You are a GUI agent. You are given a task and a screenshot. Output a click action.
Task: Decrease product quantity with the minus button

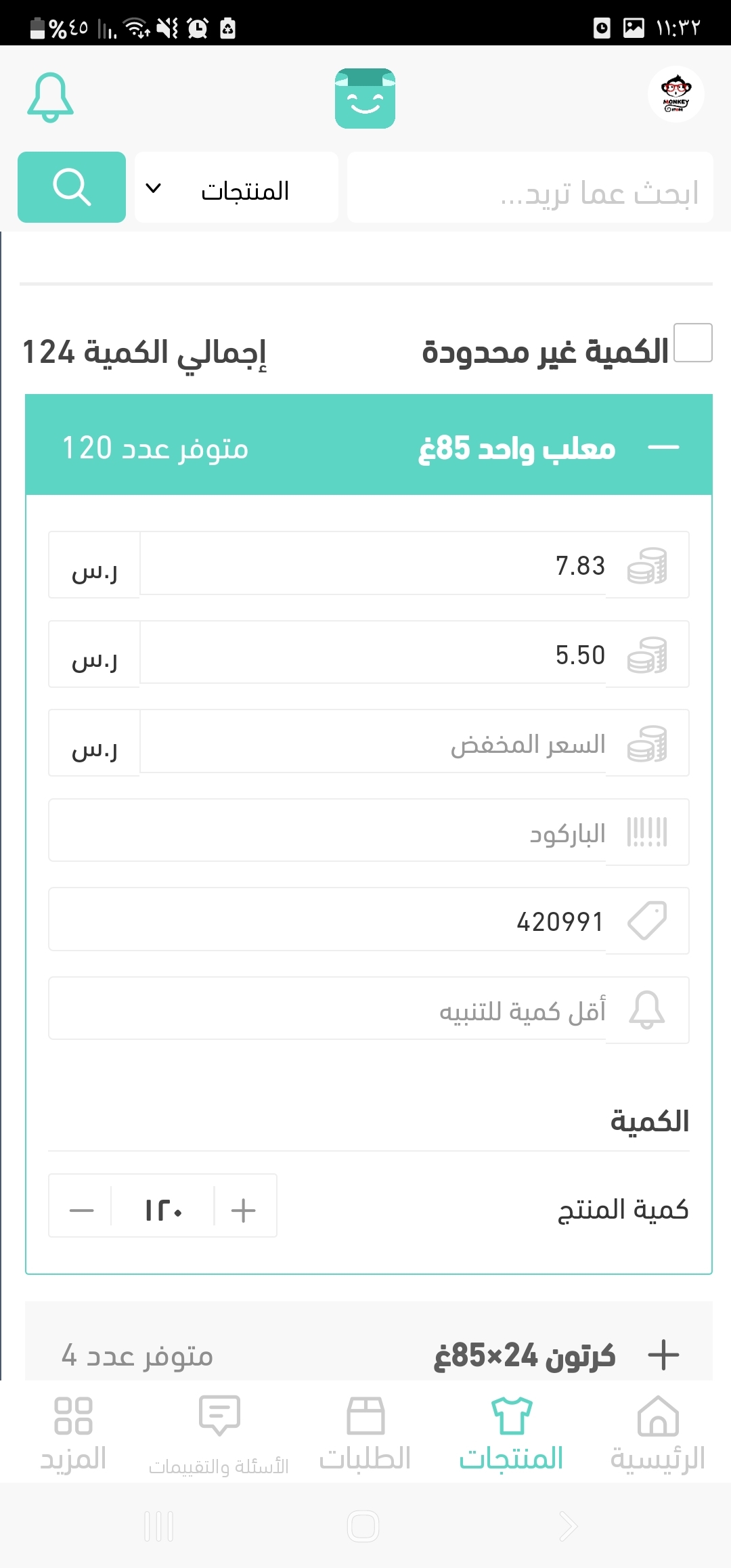click(81, 1210)
